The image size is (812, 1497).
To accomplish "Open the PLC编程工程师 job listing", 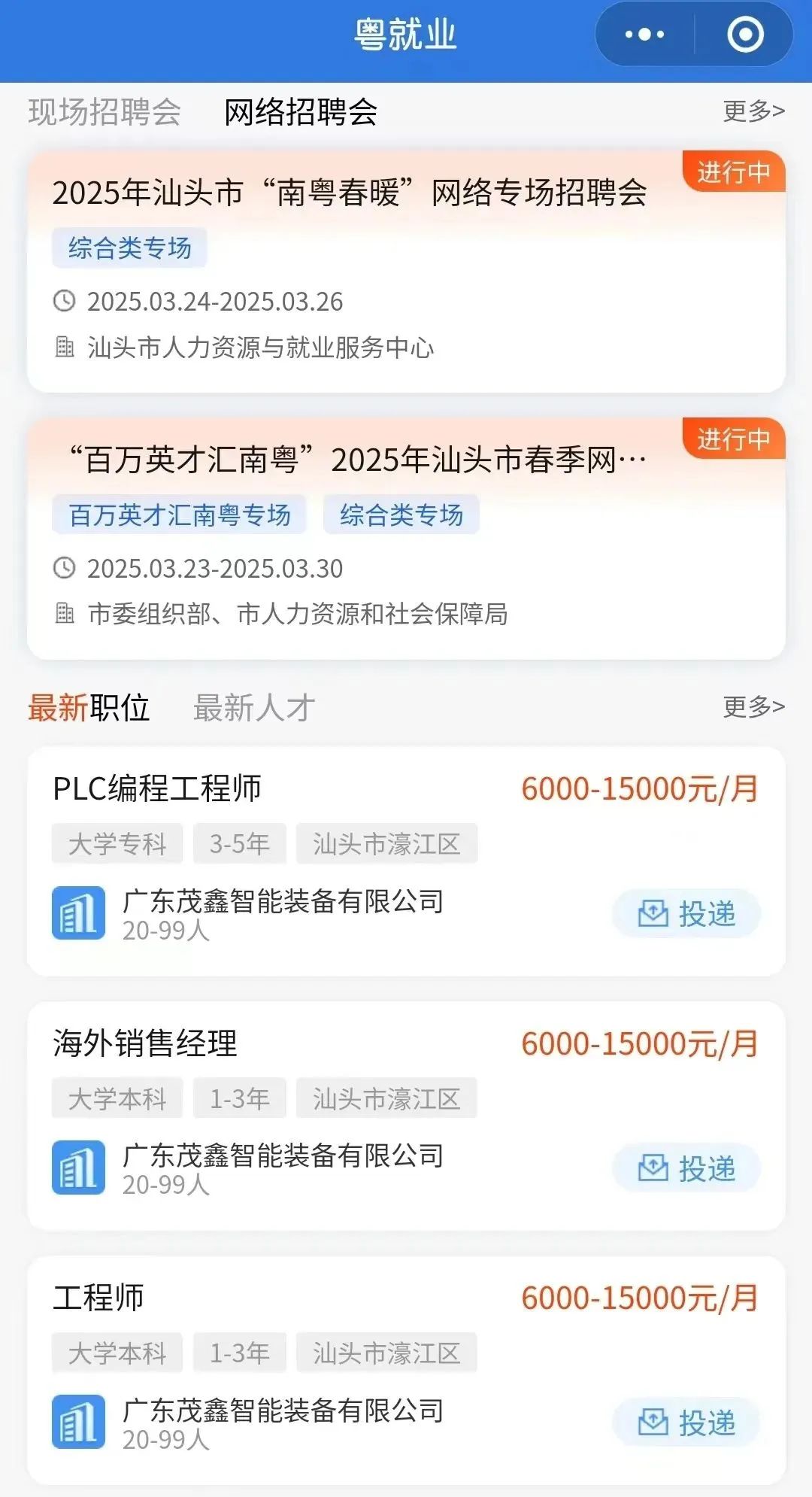I will 157,789.
